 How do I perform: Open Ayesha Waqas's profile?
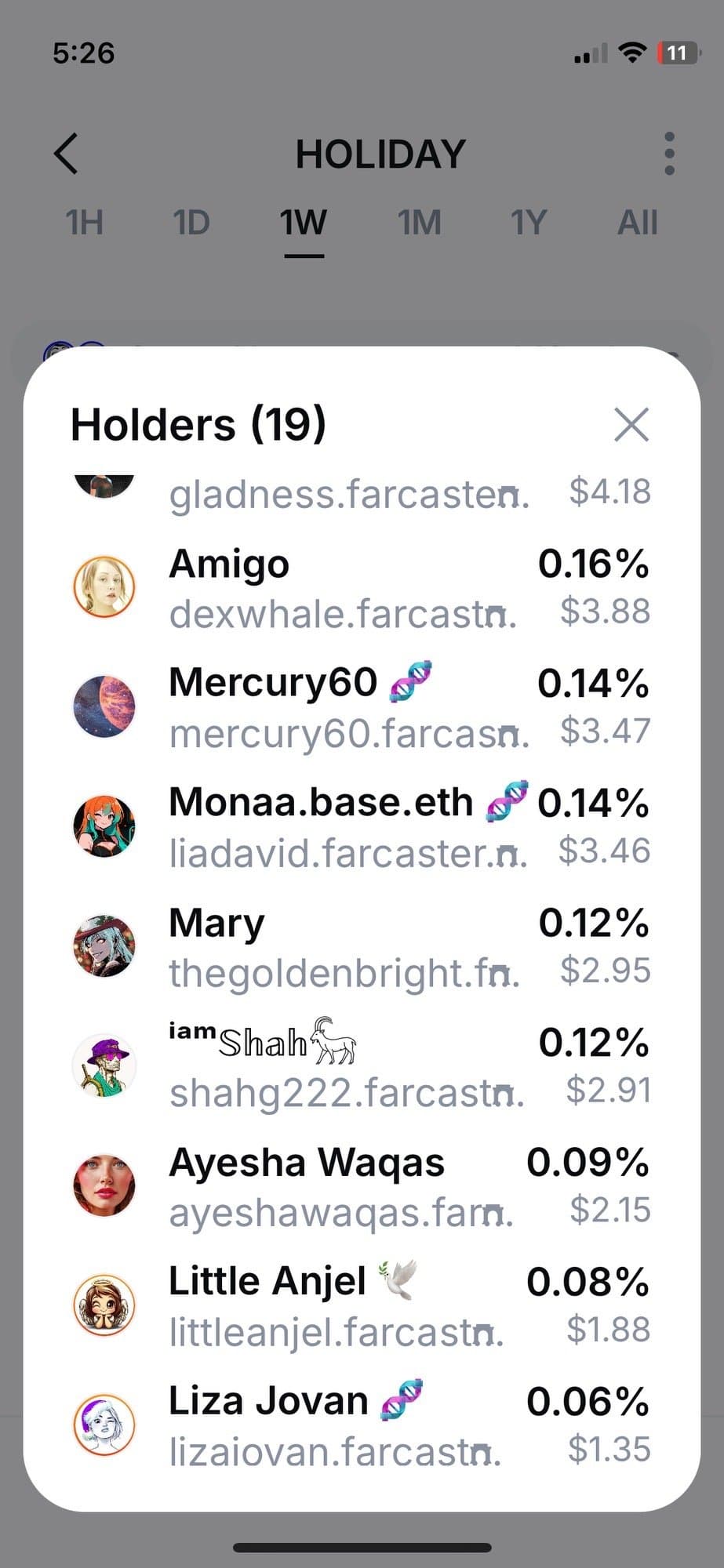click(x=361, y=1185)
